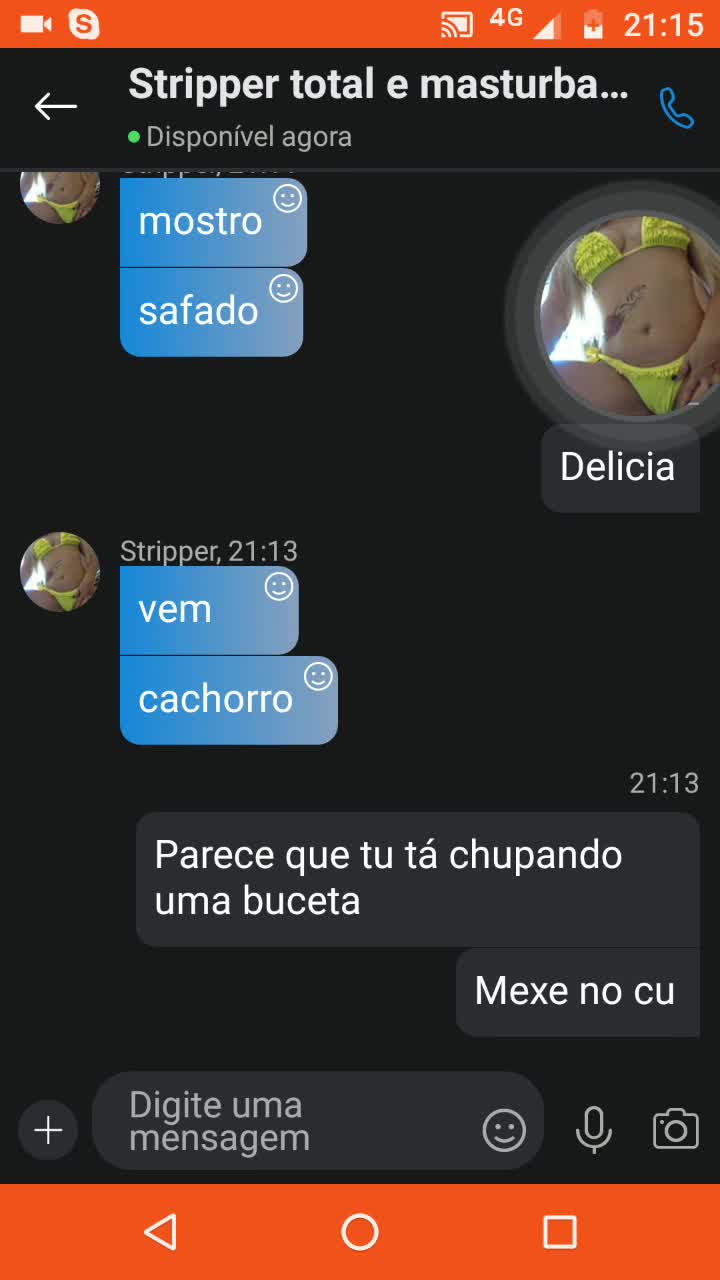Open the conversation title header
This screenshot has height=1280, width=720.
[x=378, y=87]
